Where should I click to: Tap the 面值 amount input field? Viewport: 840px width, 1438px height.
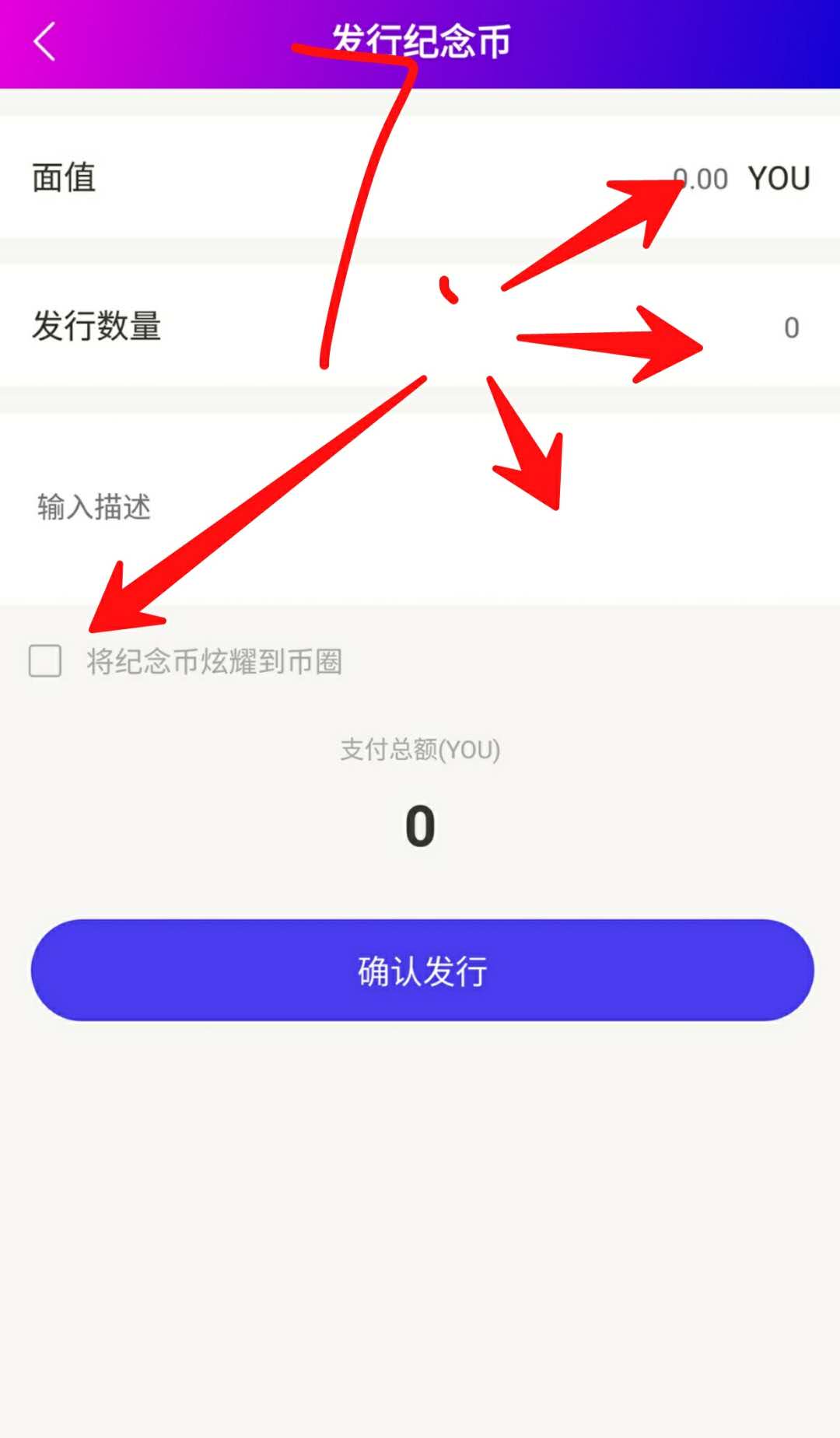click(698, 179)
